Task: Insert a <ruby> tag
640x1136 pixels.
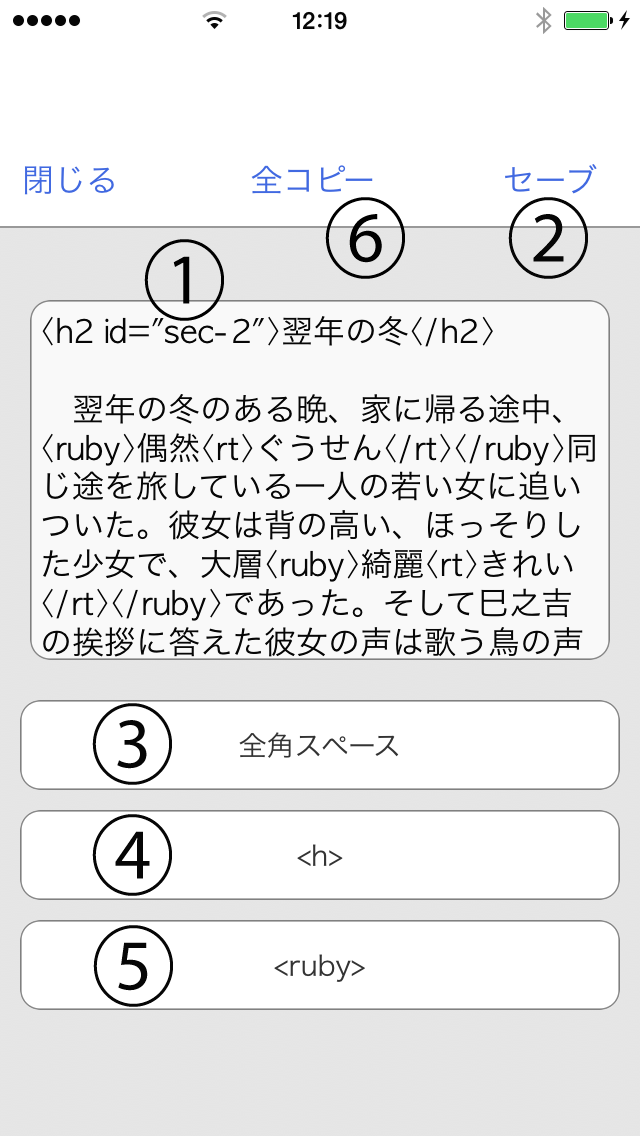Action: point(320,965)
